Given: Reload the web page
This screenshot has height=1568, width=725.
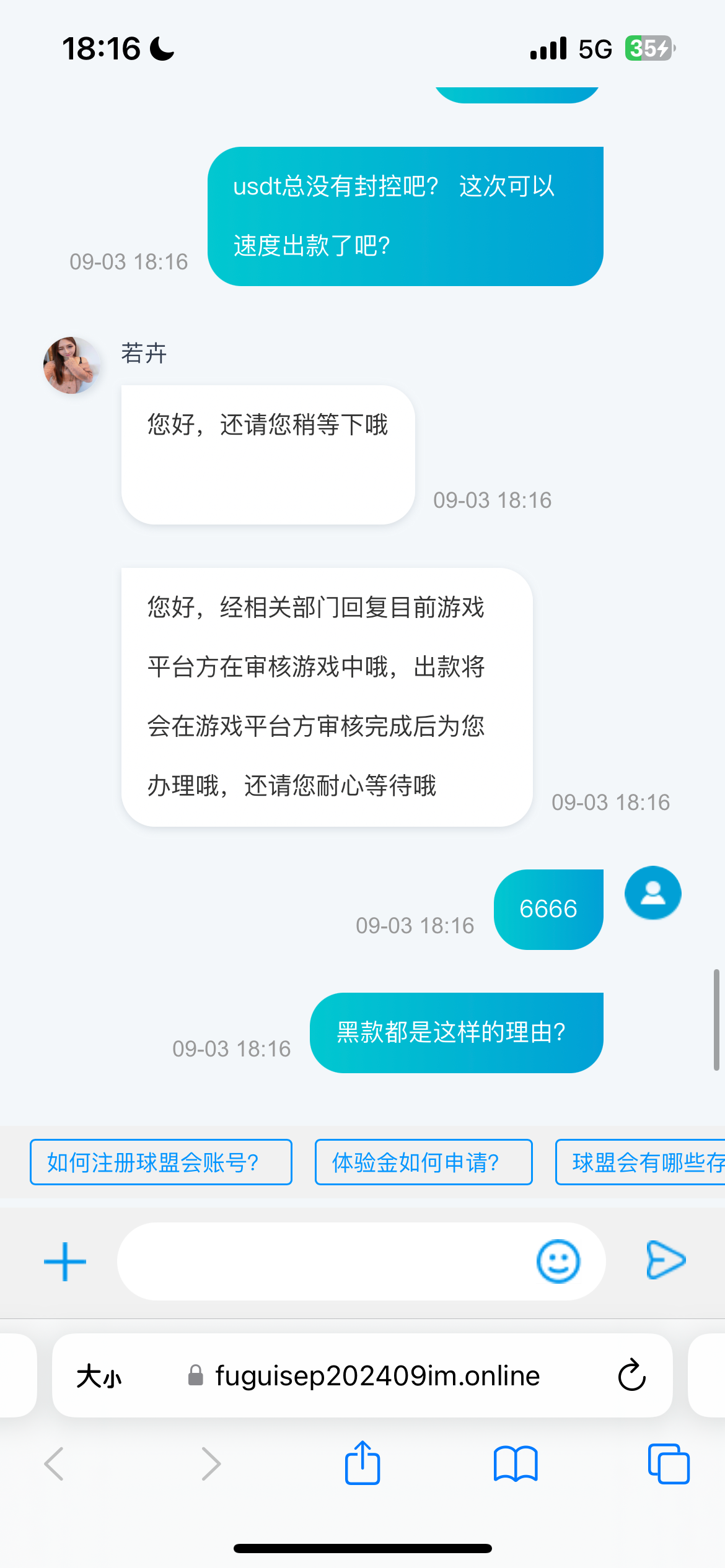Looking at the screenshot, I should [632, 1375].
